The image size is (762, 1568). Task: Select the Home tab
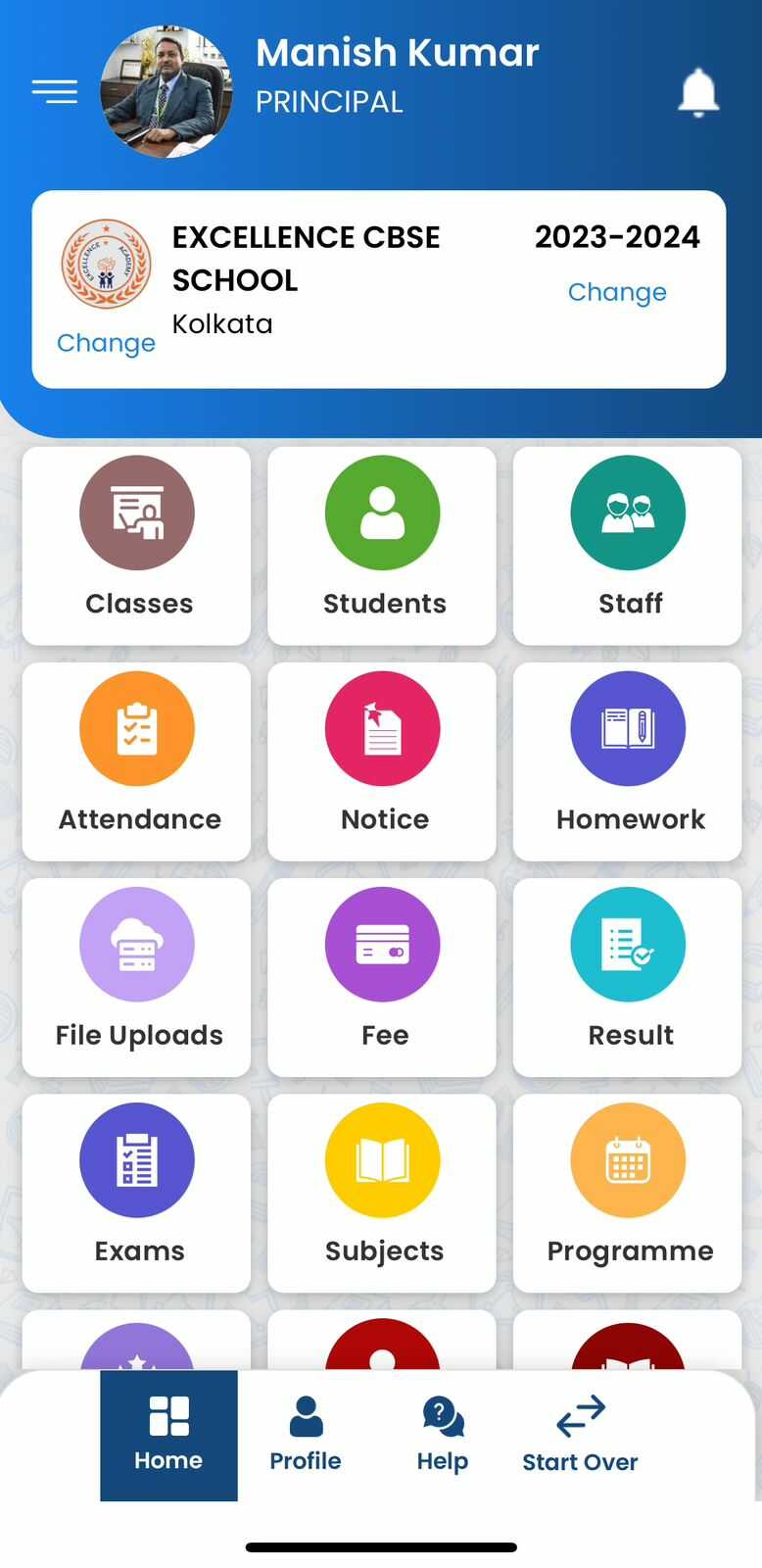click(x=168, y=1435)
